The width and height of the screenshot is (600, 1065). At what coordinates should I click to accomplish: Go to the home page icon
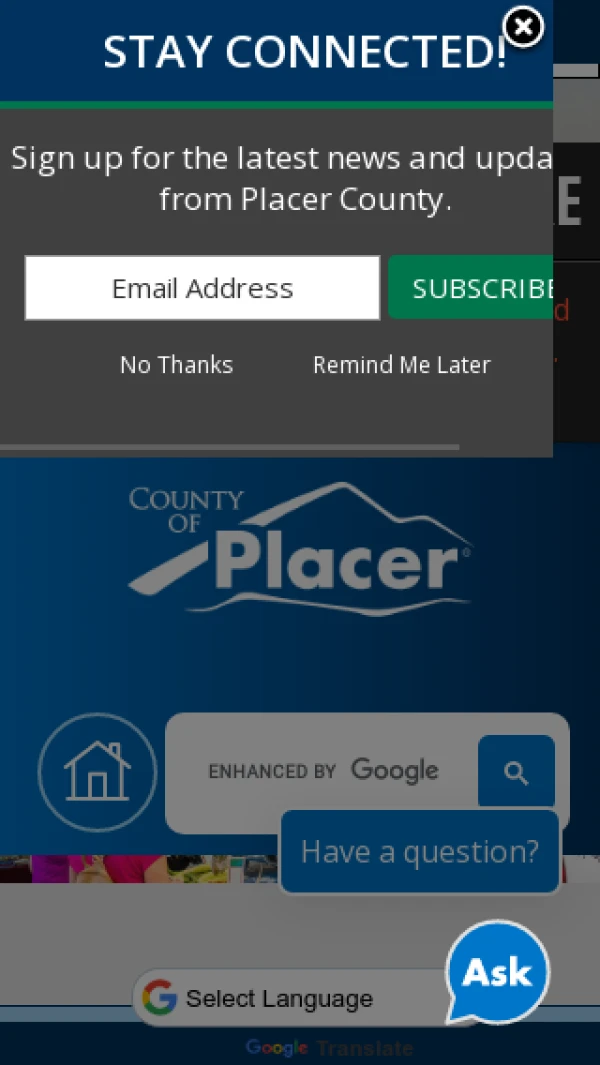tap(97, 771)
